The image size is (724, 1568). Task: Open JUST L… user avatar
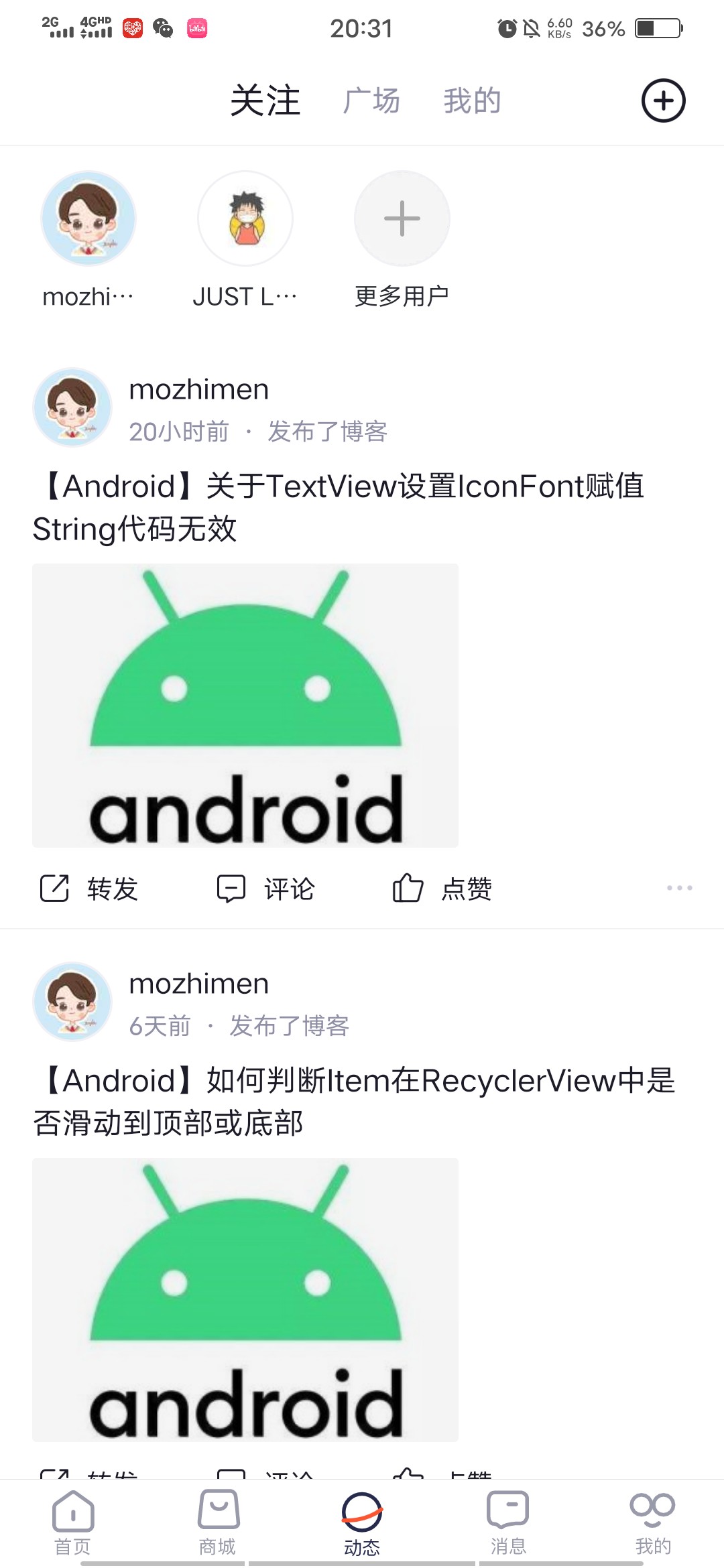pos(245,219)
